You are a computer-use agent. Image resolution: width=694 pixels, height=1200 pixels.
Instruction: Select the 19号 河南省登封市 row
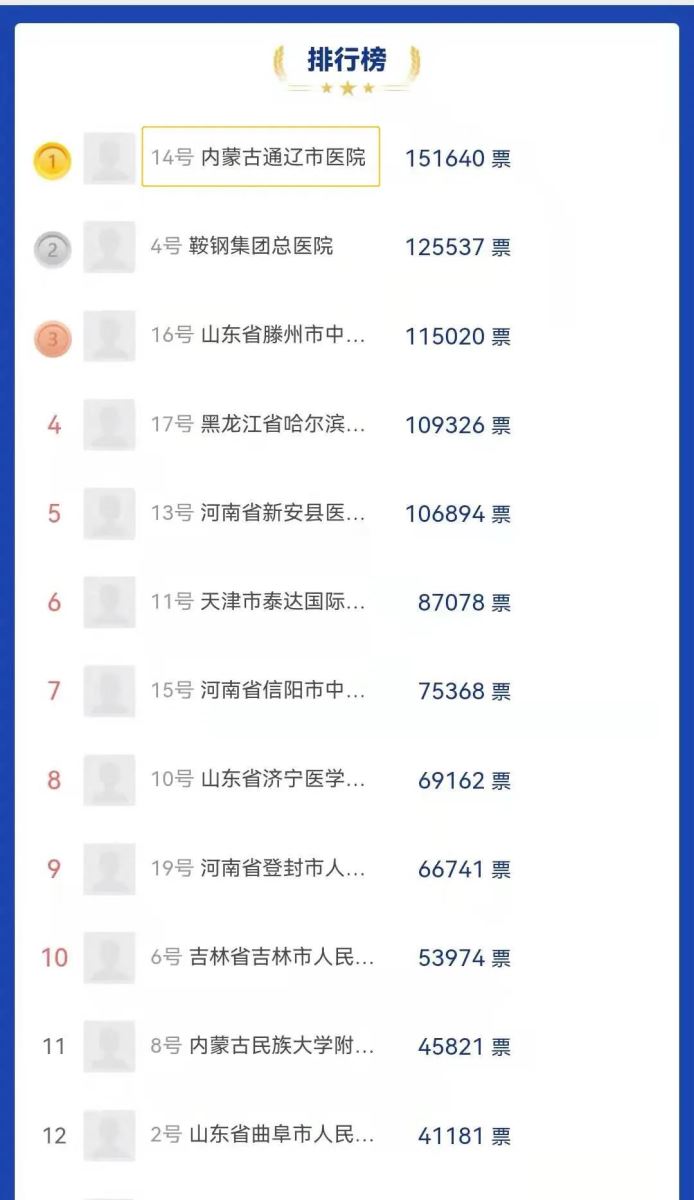coord(258,868)
